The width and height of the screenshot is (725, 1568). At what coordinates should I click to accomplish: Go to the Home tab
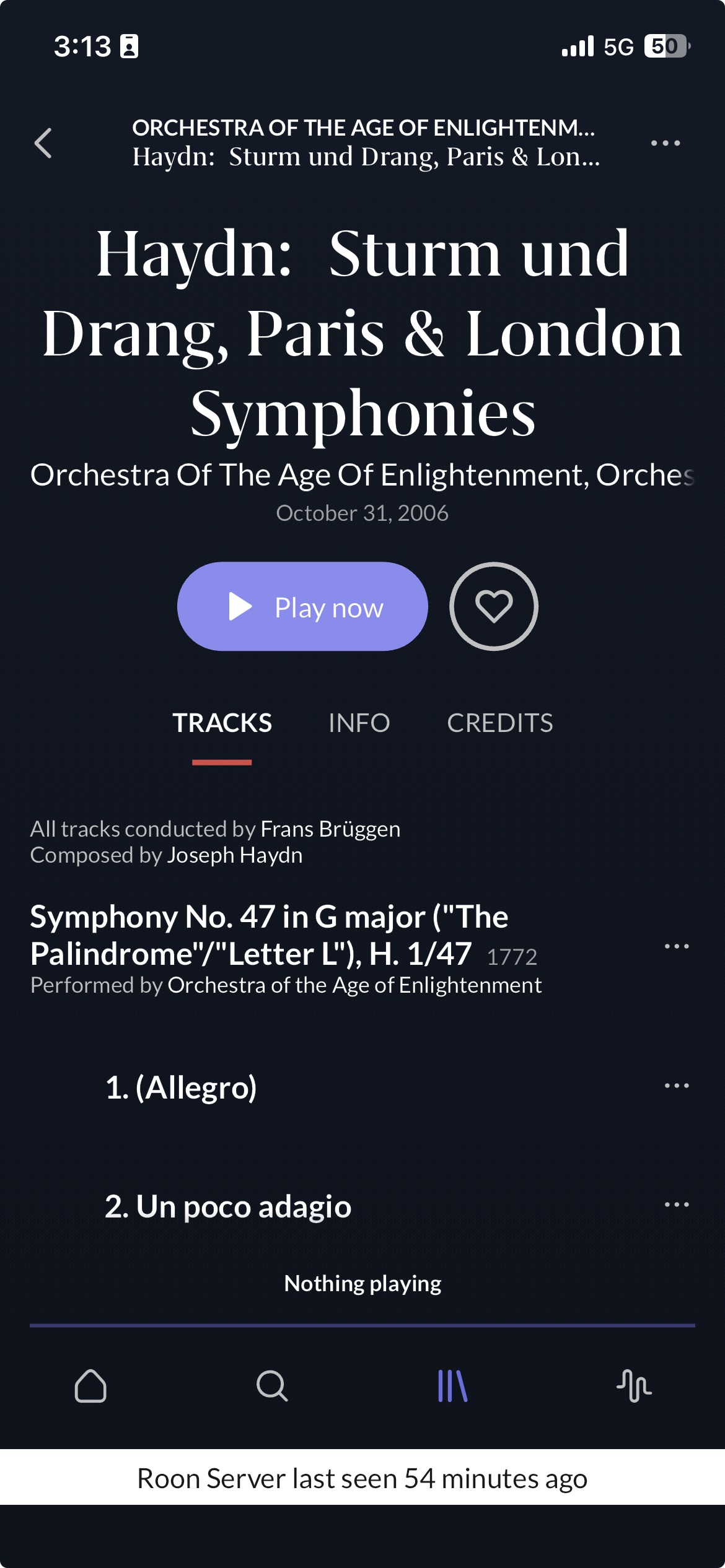pos(90,1385)
